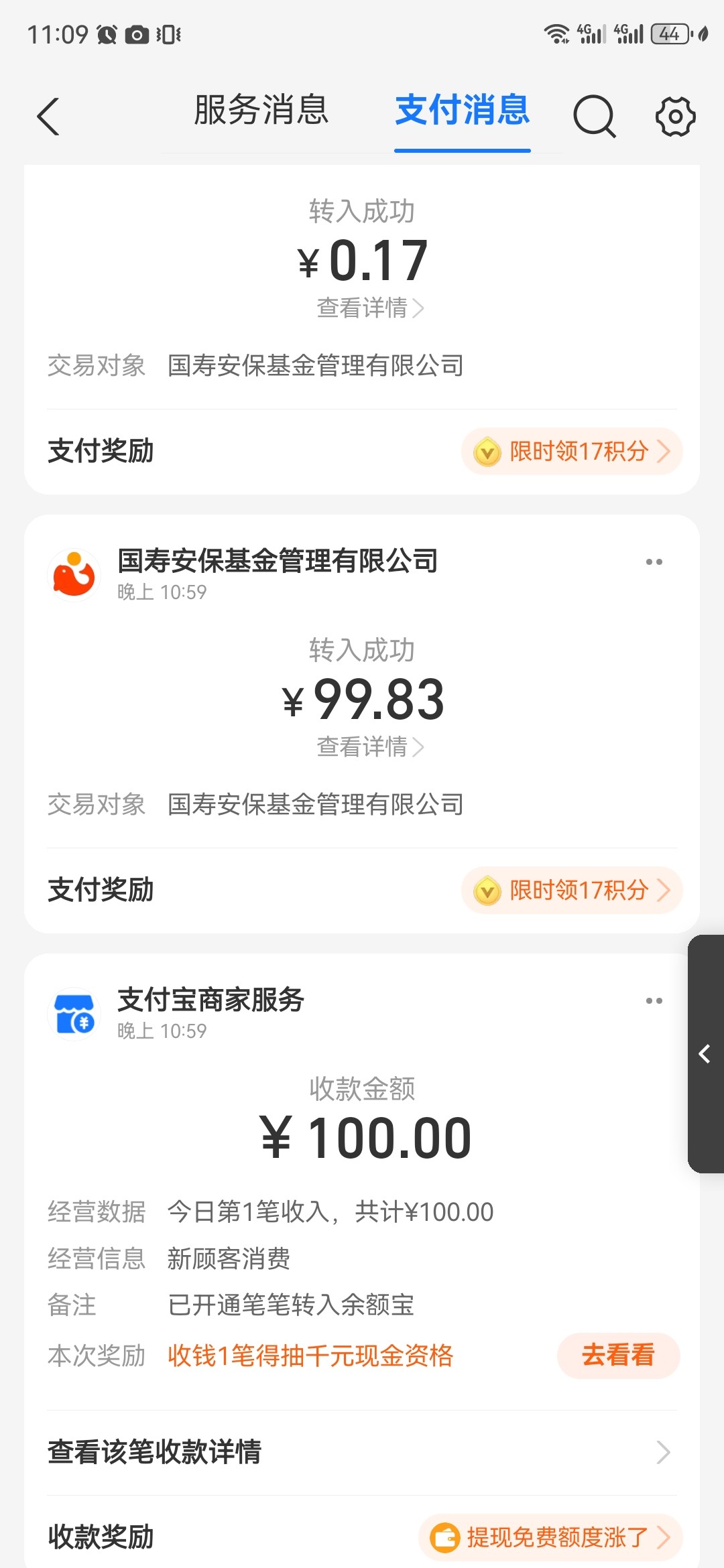The image size is (724, 1568).
Task: Open more options on the 支付宝商家服务 card
Action: pyautogui.click(x=654, y=1000)
